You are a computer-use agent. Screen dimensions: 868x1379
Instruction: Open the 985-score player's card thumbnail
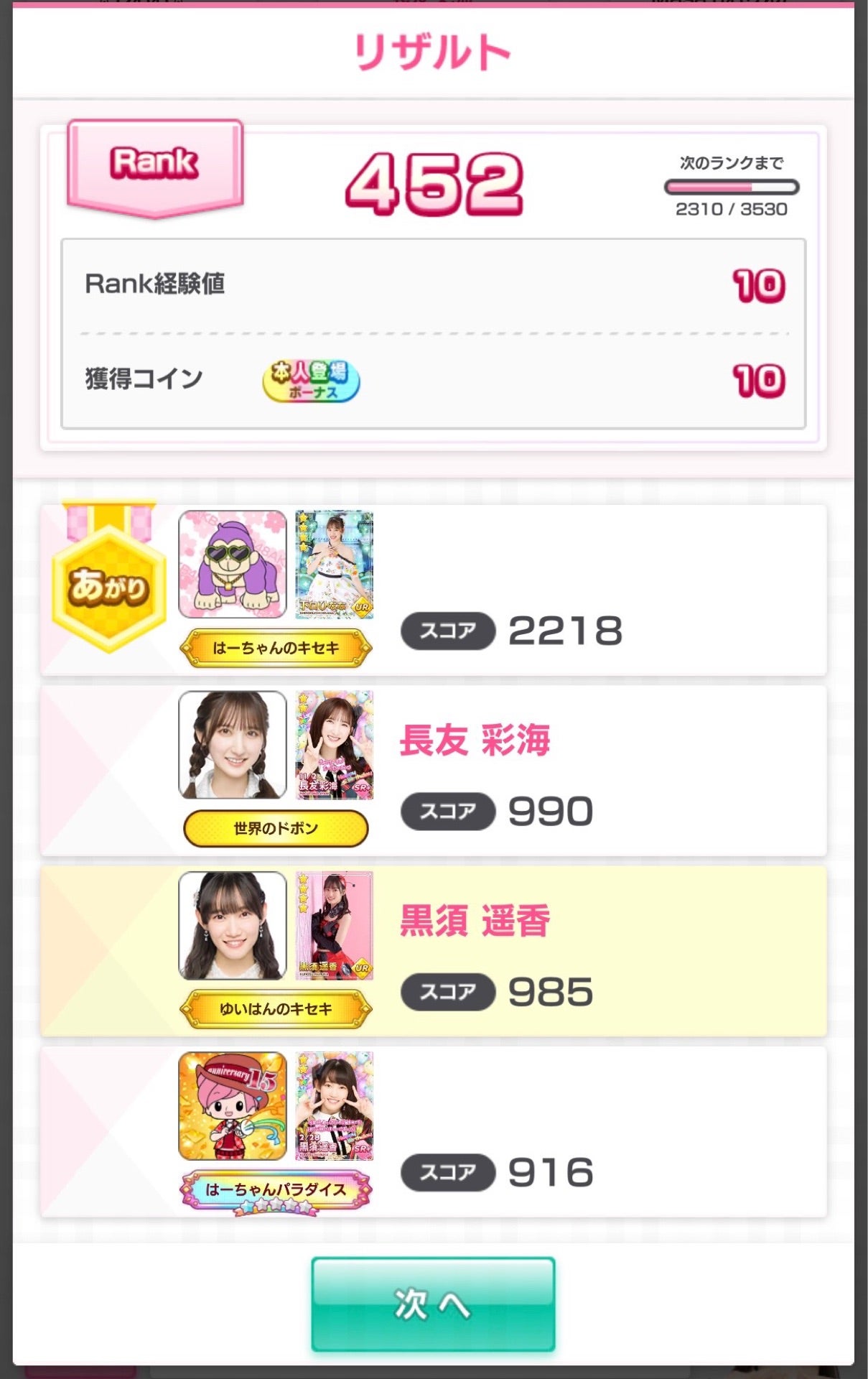coord(334,926)
